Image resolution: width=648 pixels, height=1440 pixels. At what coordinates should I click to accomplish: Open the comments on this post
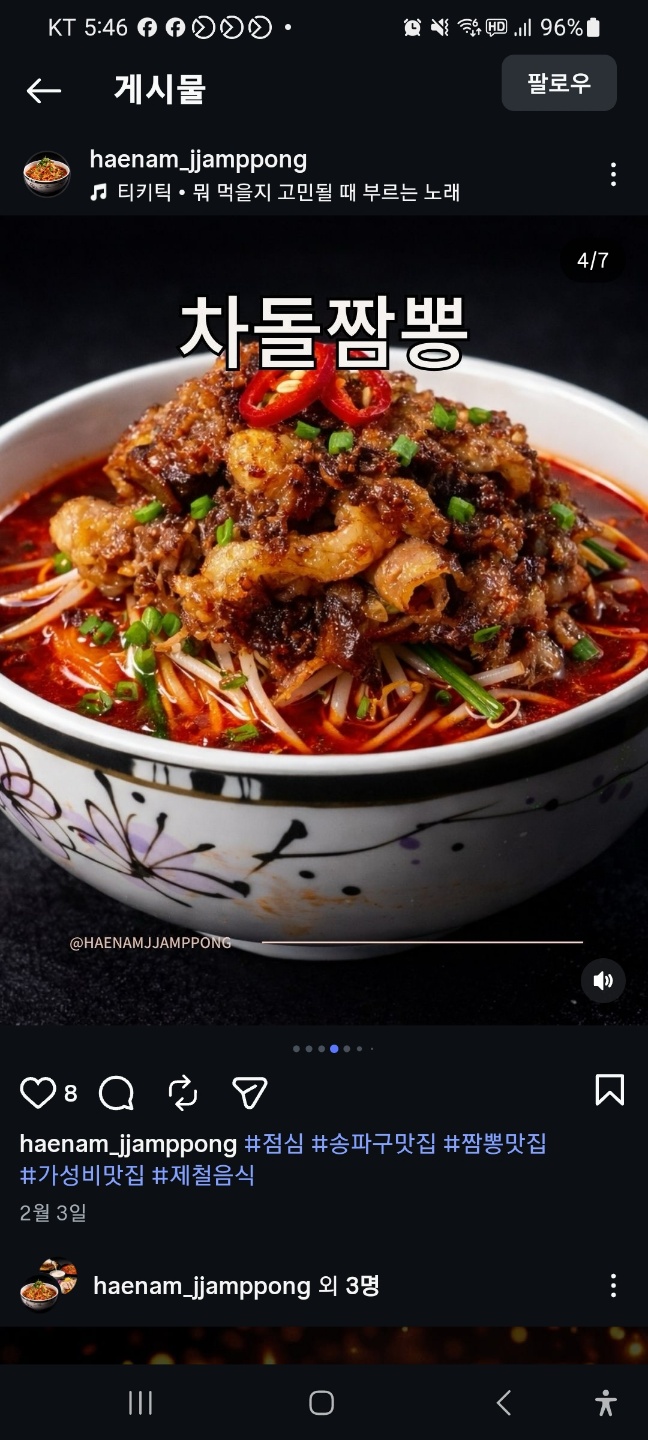[x=116, y=1093]
